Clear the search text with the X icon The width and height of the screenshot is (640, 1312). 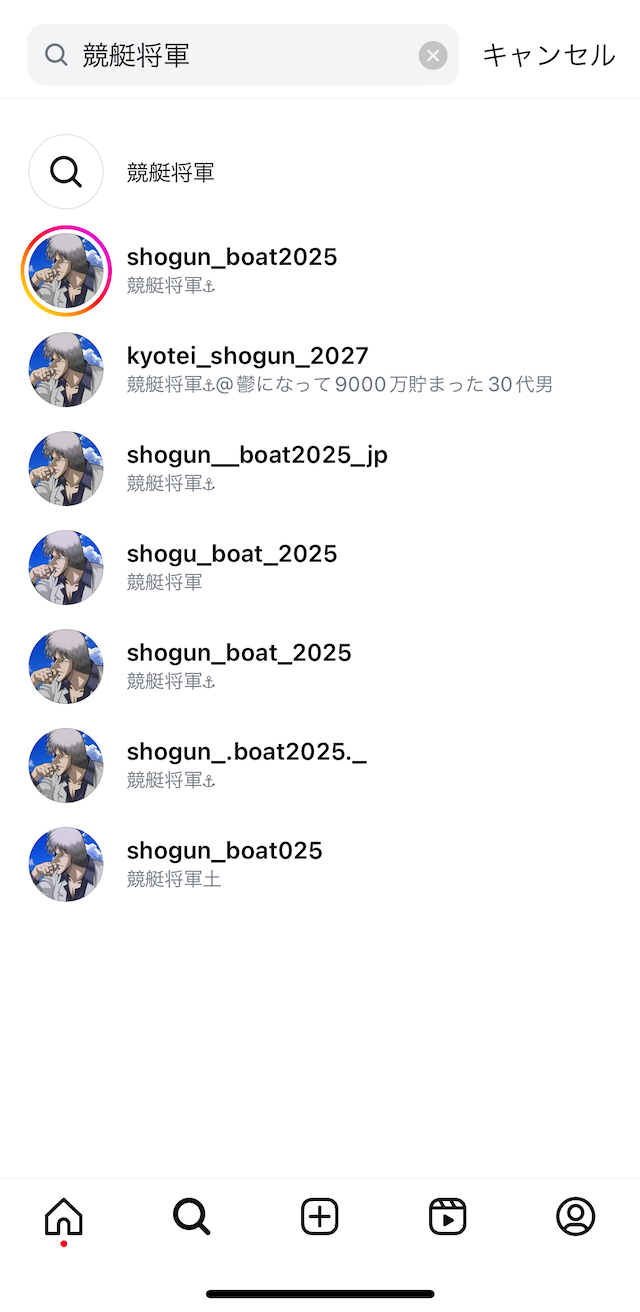432,55
